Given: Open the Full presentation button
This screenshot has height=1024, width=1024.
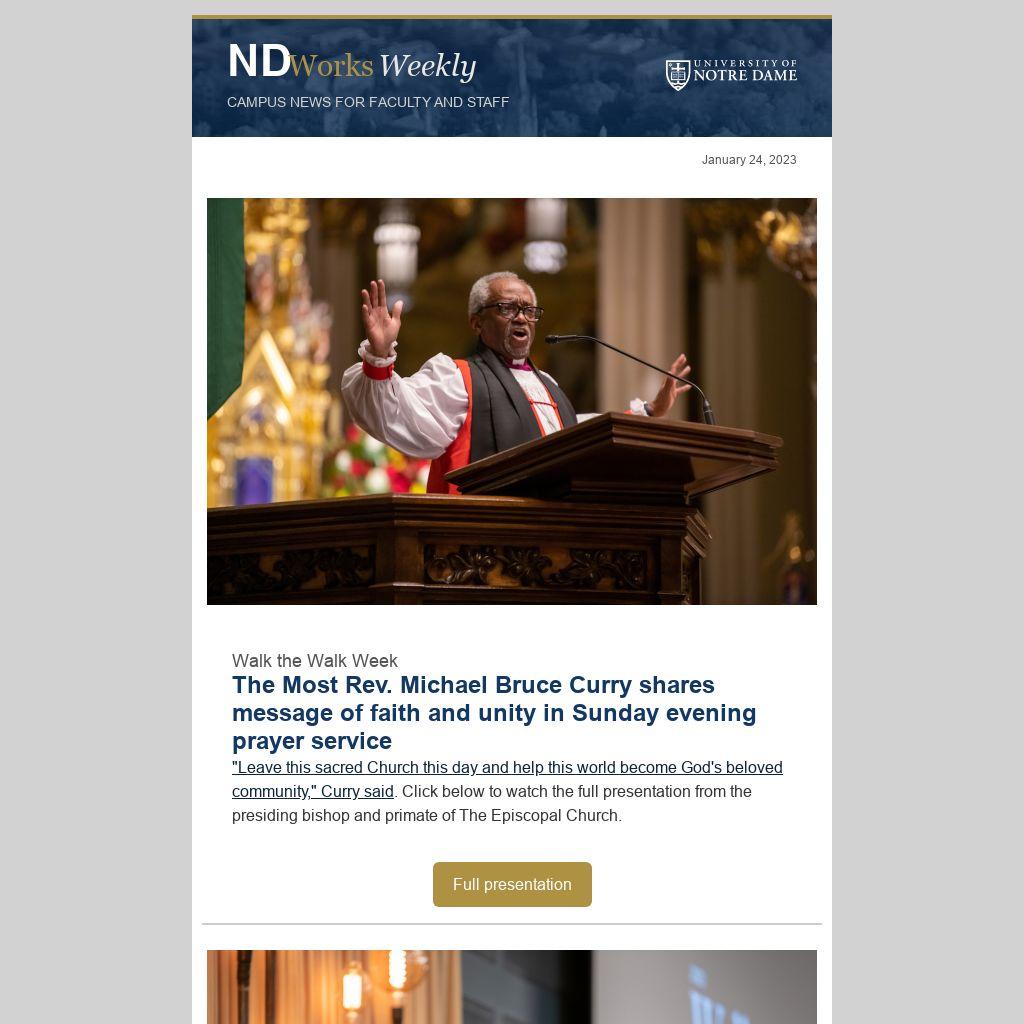Looking at the screenshot, I should (512, 884).
